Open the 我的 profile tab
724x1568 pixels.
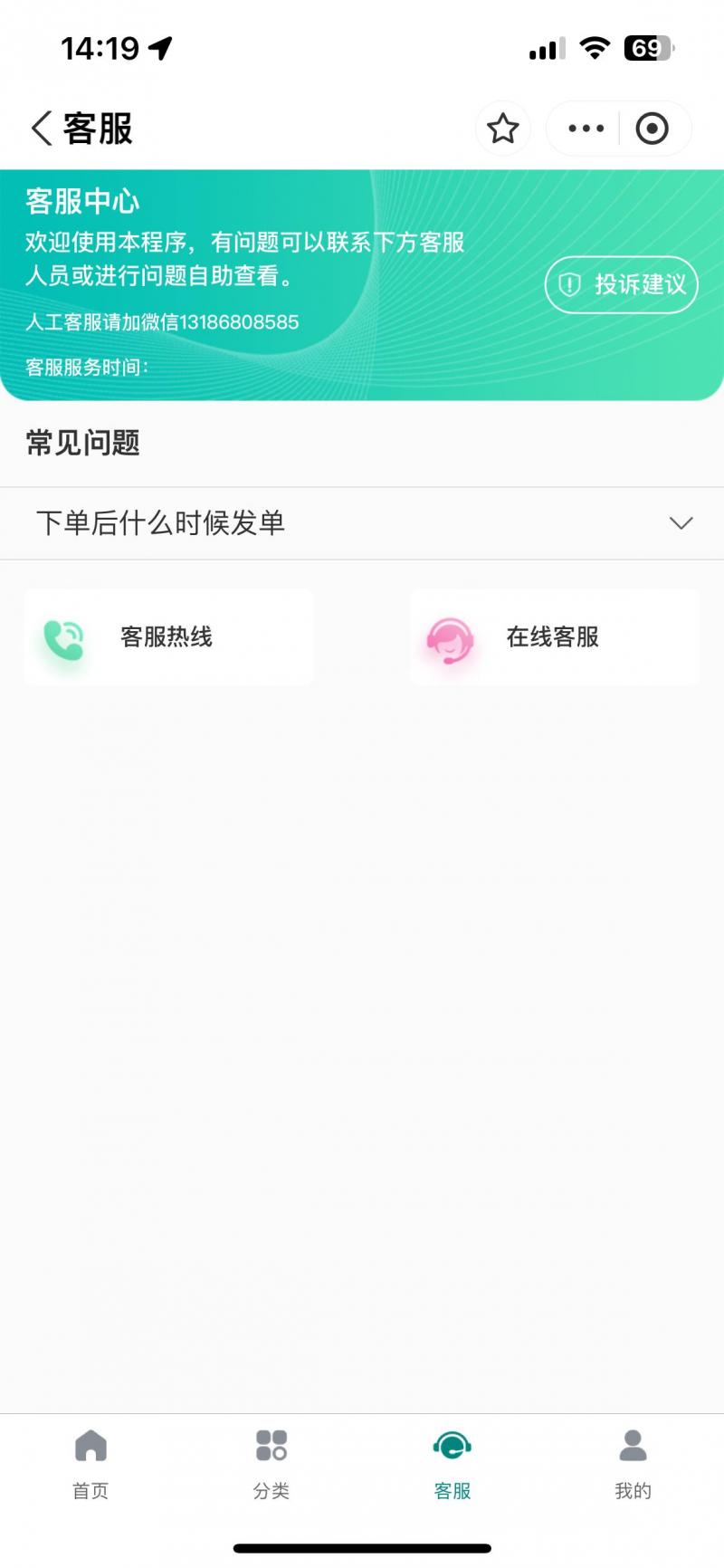tap(633, 1464)
